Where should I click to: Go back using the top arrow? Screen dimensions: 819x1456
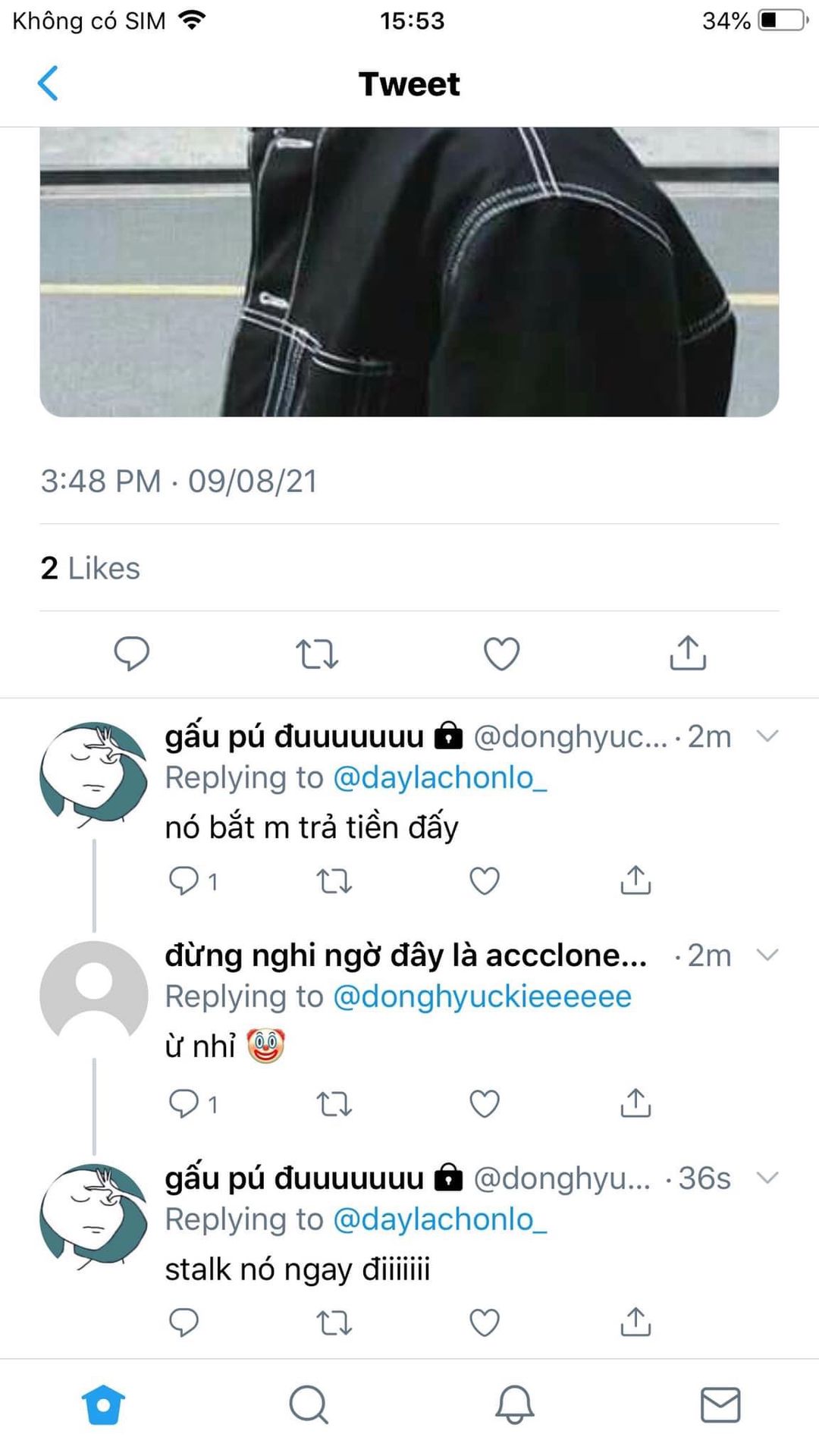[x=48, y=83]
